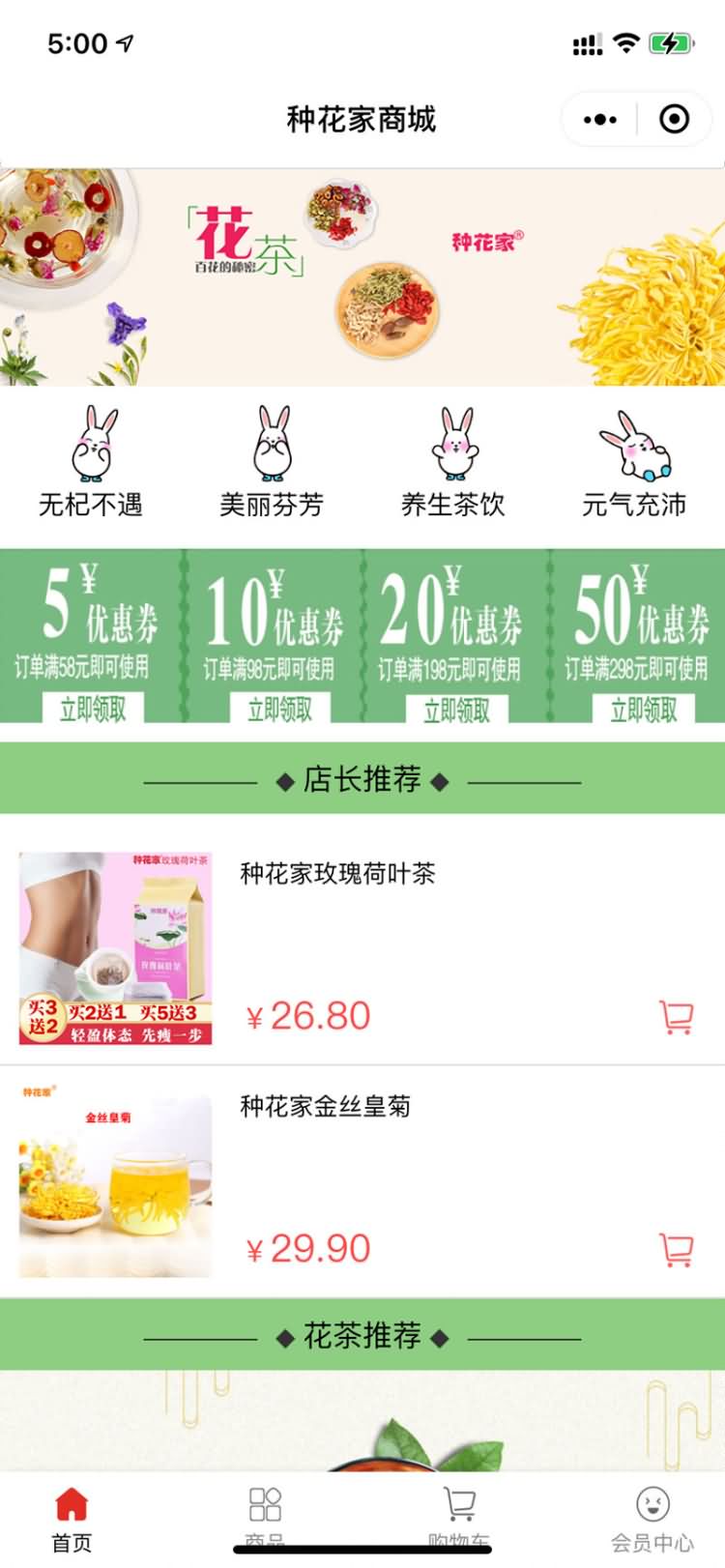Open the 会员中心 tab
This screenshot has width=725, height=1568.
click(652, 1518)
